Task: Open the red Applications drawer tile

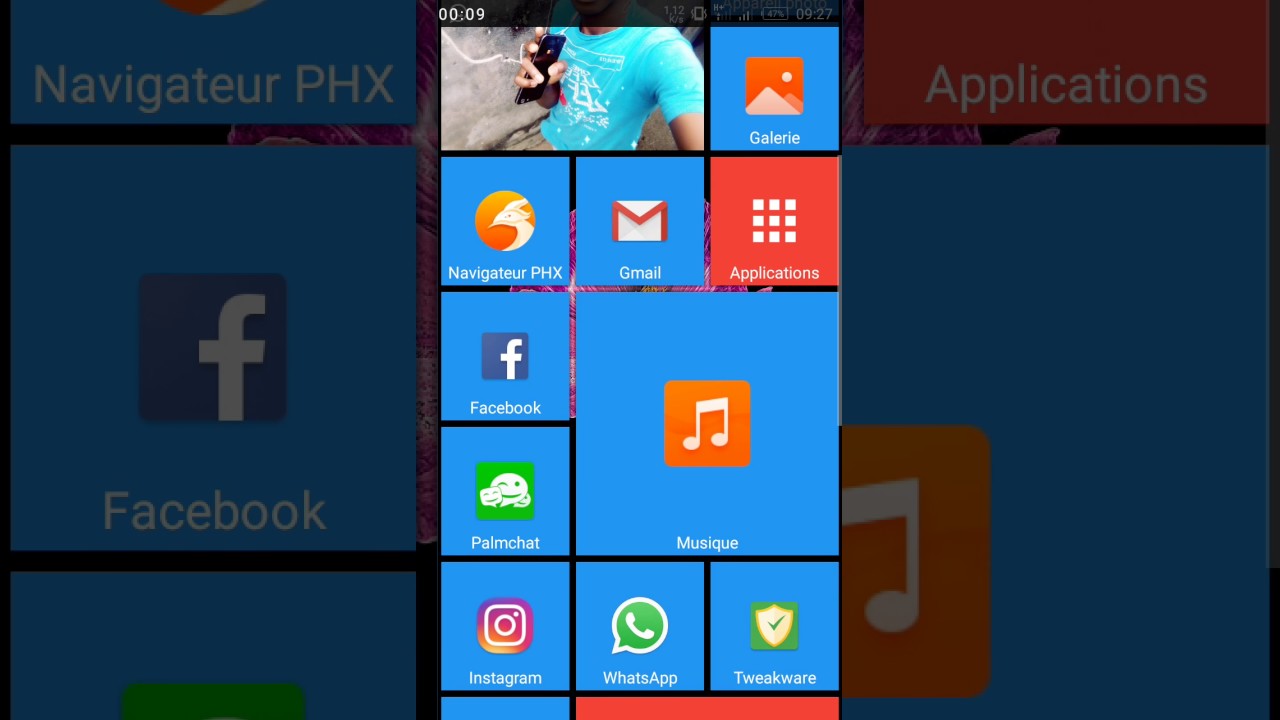Action: pyautogui.click(x=774, y=222)
